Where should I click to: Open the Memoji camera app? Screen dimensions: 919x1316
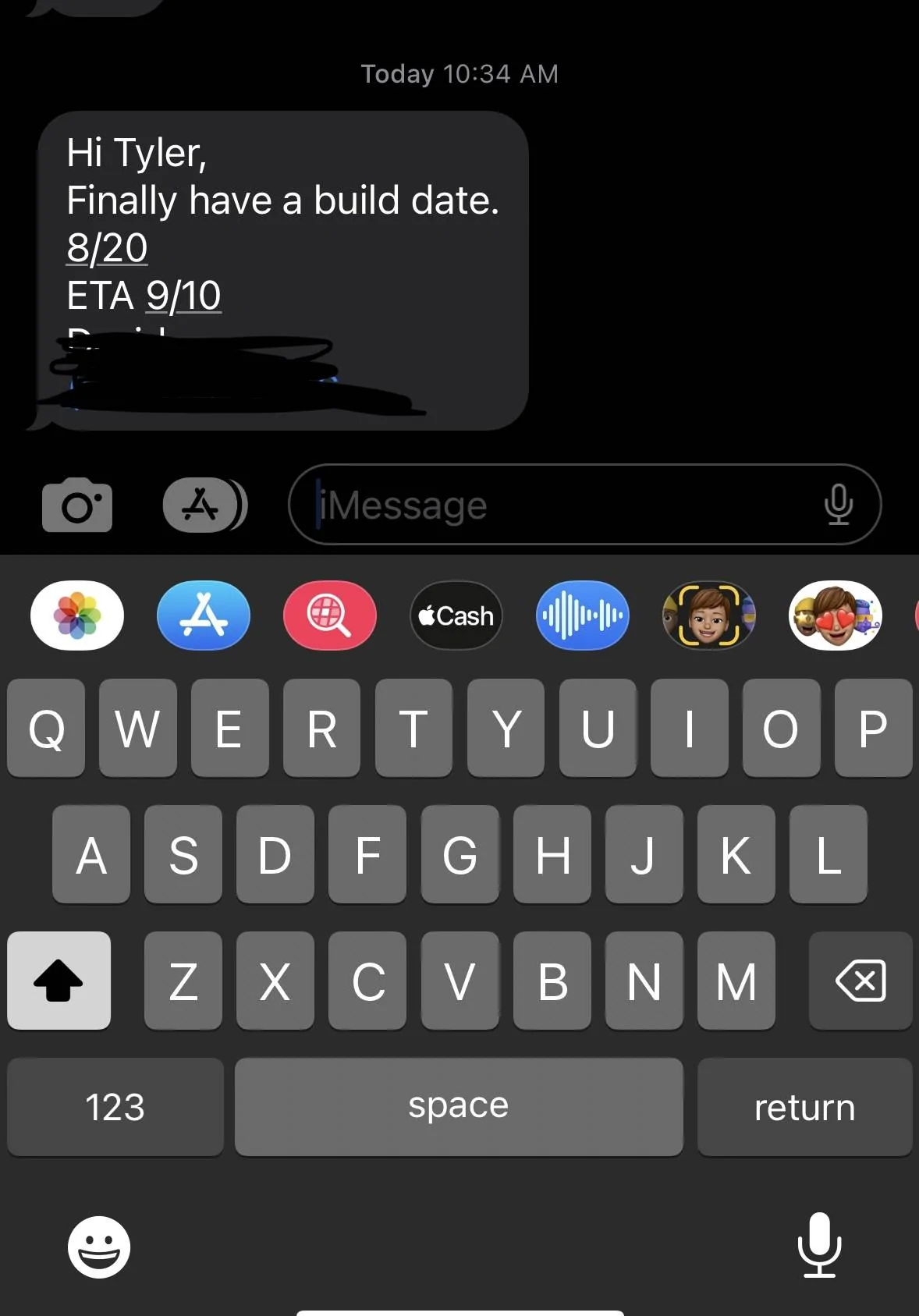(708, 615)
